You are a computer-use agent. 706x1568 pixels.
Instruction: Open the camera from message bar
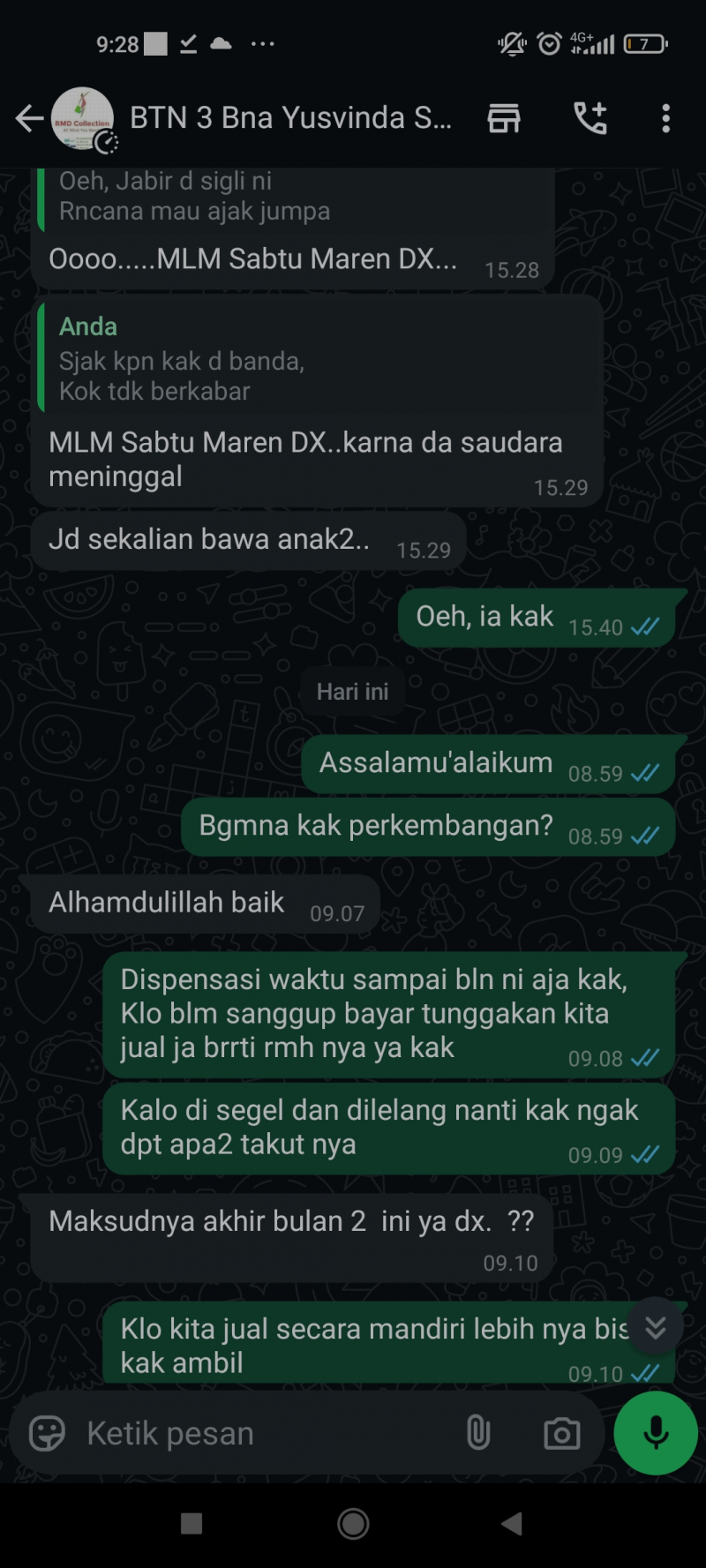[561, 1433]
